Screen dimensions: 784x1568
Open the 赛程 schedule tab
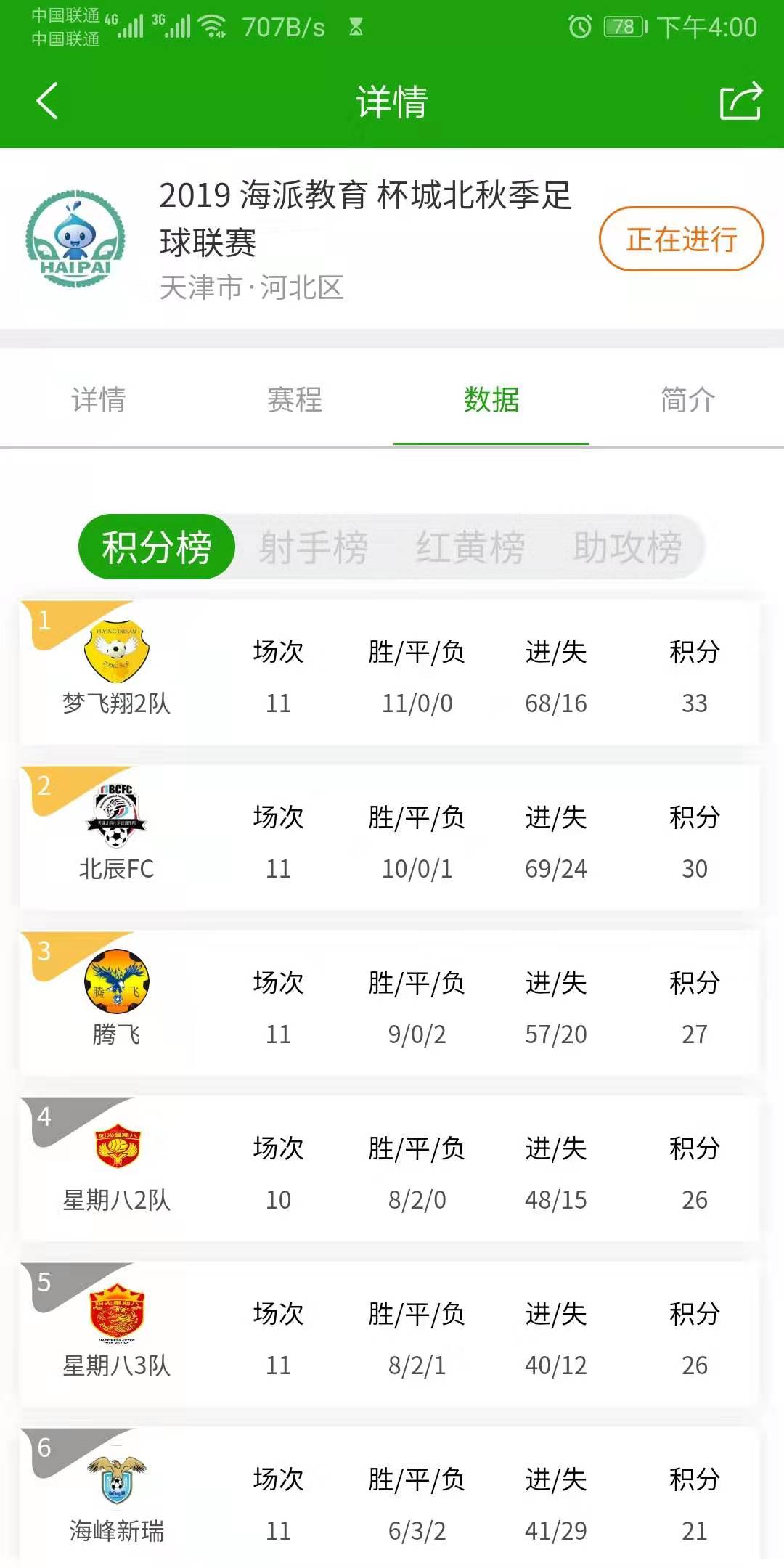pos(295,400)
